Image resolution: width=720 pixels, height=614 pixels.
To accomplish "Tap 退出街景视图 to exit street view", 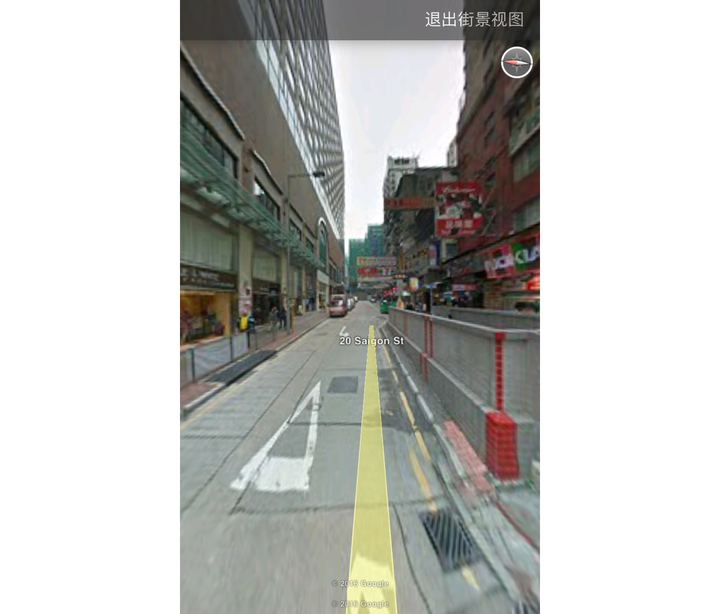I will tap(474, 20).
